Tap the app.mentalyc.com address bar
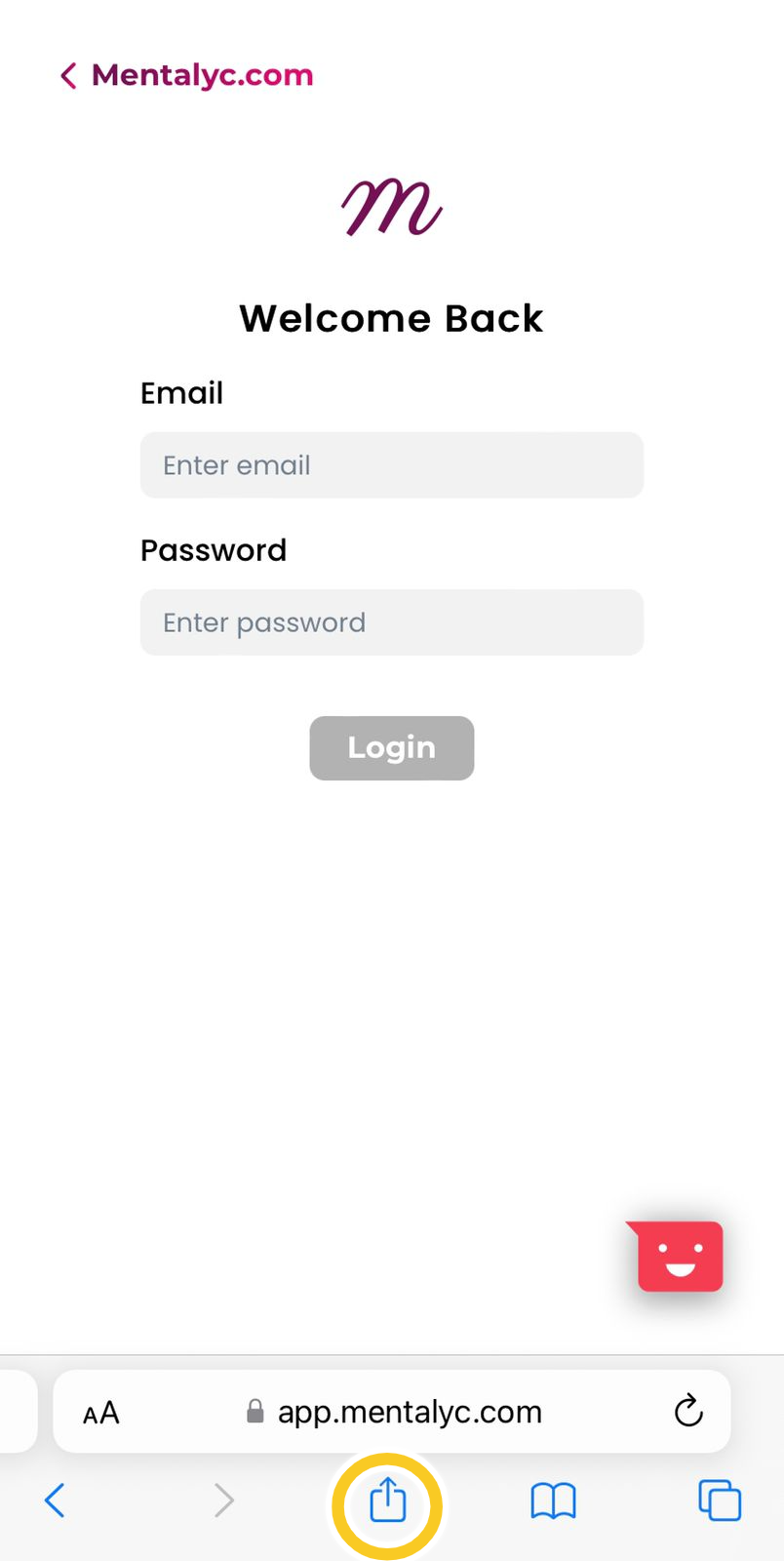 tap(392, 1412)
